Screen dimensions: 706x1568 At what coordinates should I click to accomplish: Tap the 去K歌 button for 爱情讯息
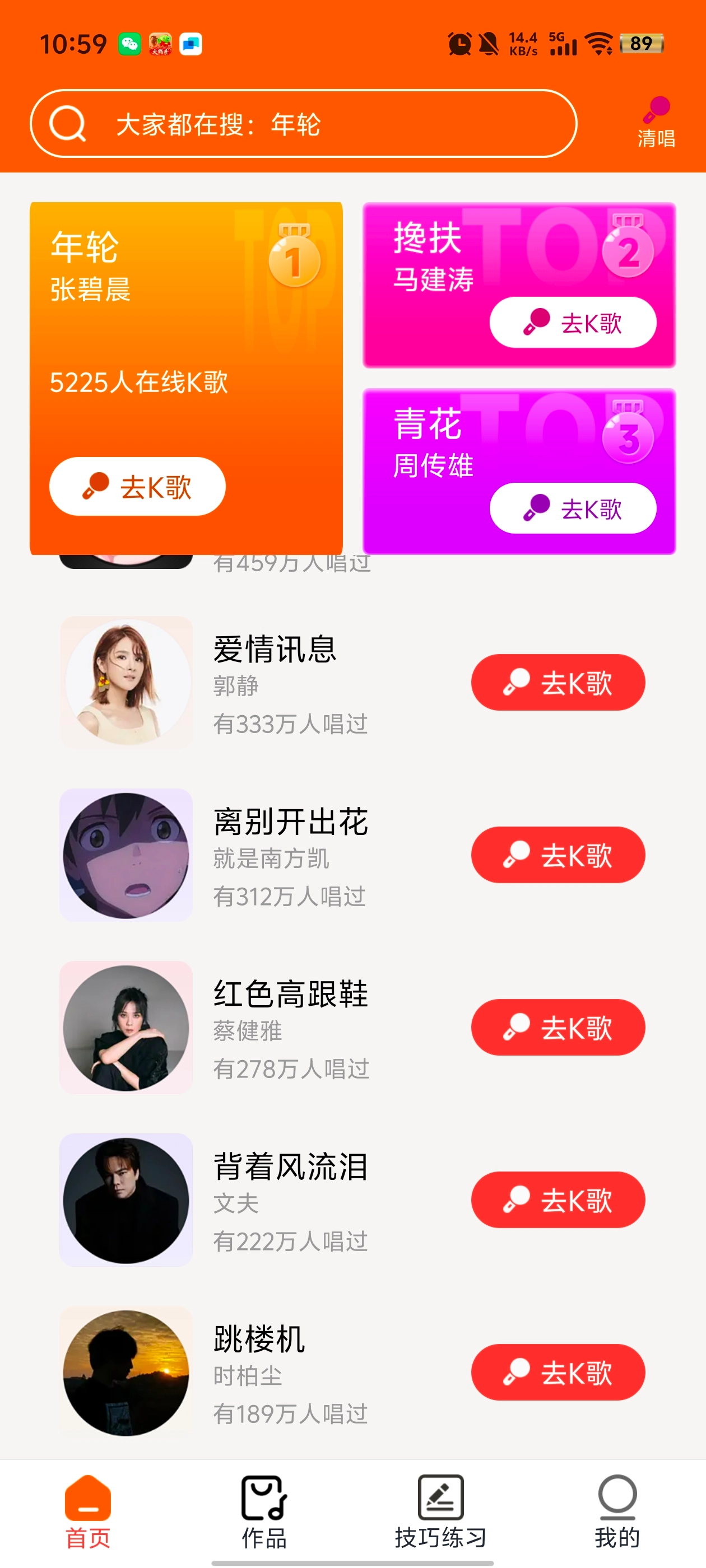[x=557, y=682]
